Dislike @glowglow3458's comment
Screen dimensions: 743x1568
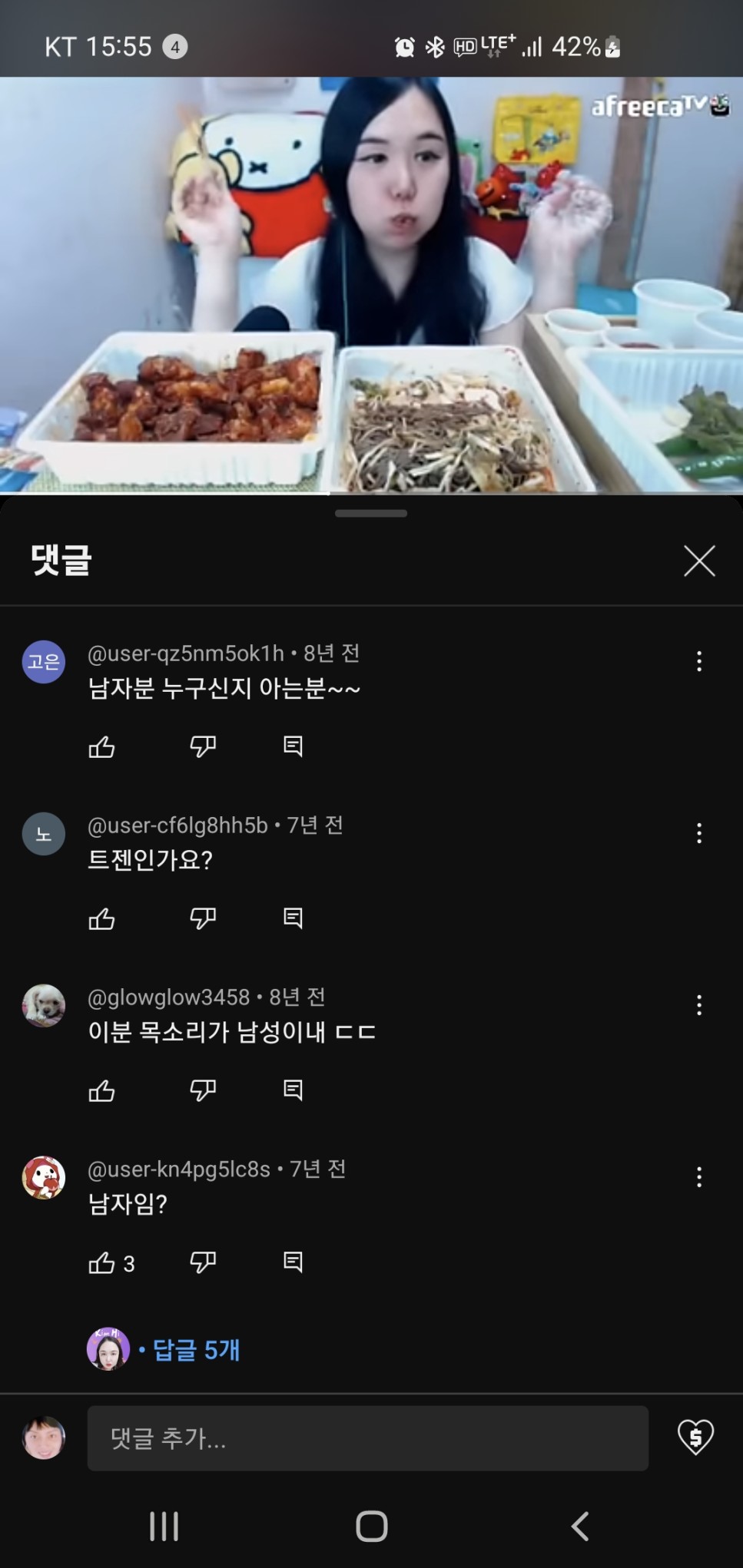(203, 1090)
